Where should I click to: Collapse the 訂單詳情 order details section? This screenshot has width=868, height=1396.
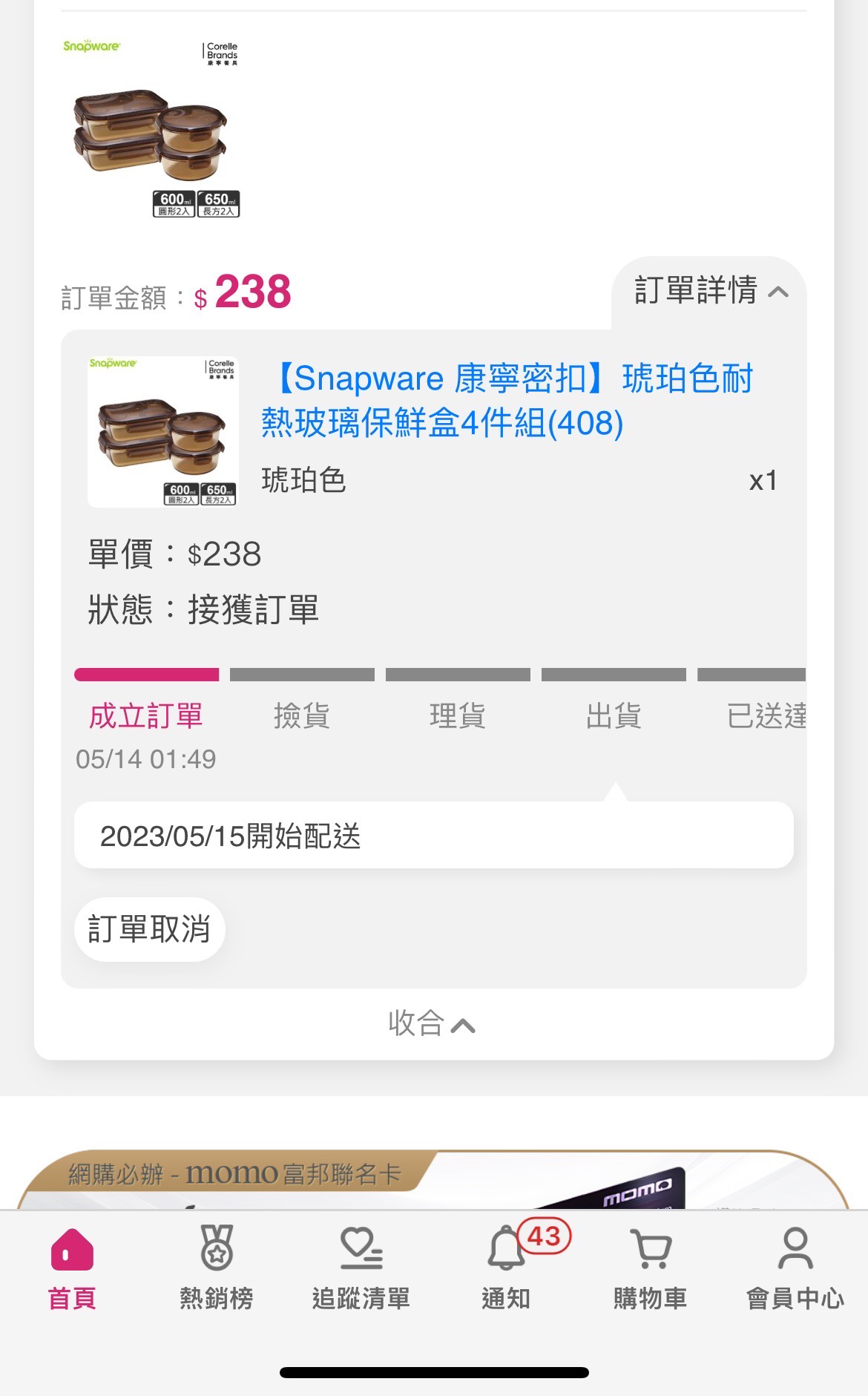pyautogui.click(x=709, y=291)
